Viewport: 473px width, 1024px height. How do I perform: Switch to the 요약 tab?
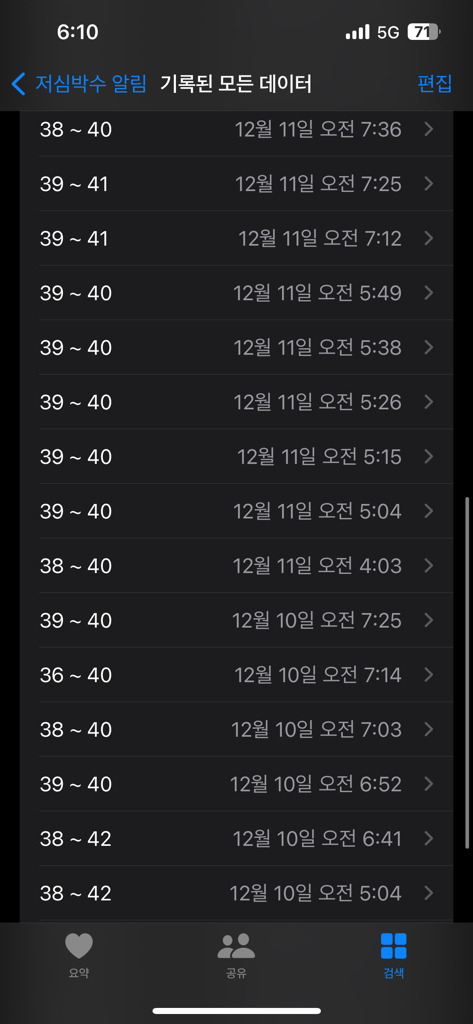click(78, 955)
